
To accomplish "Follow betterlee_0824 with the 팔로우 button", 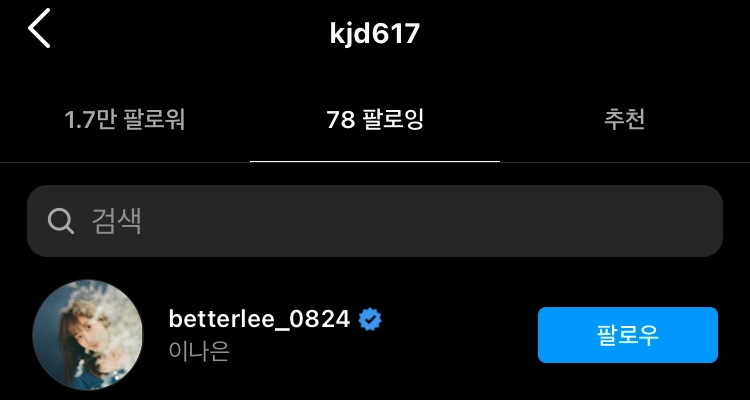I will pyautogui.click(x=628, y=335).
